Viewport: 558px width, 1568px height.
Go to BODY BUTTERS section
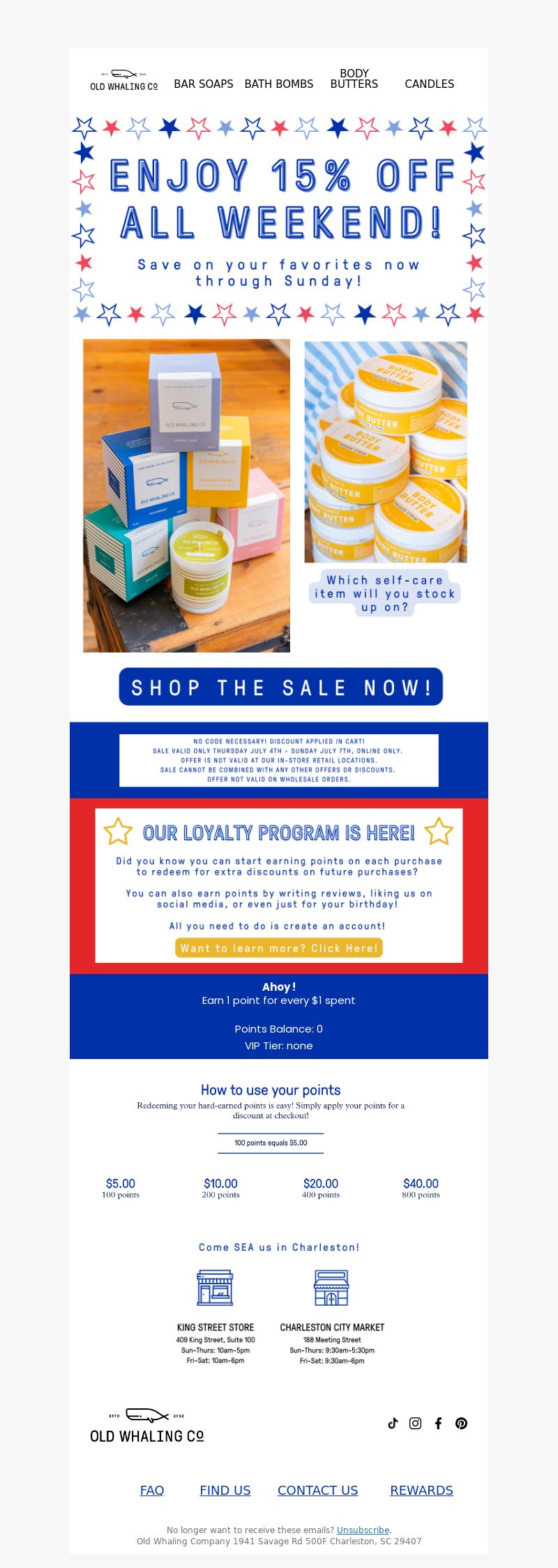354,79
